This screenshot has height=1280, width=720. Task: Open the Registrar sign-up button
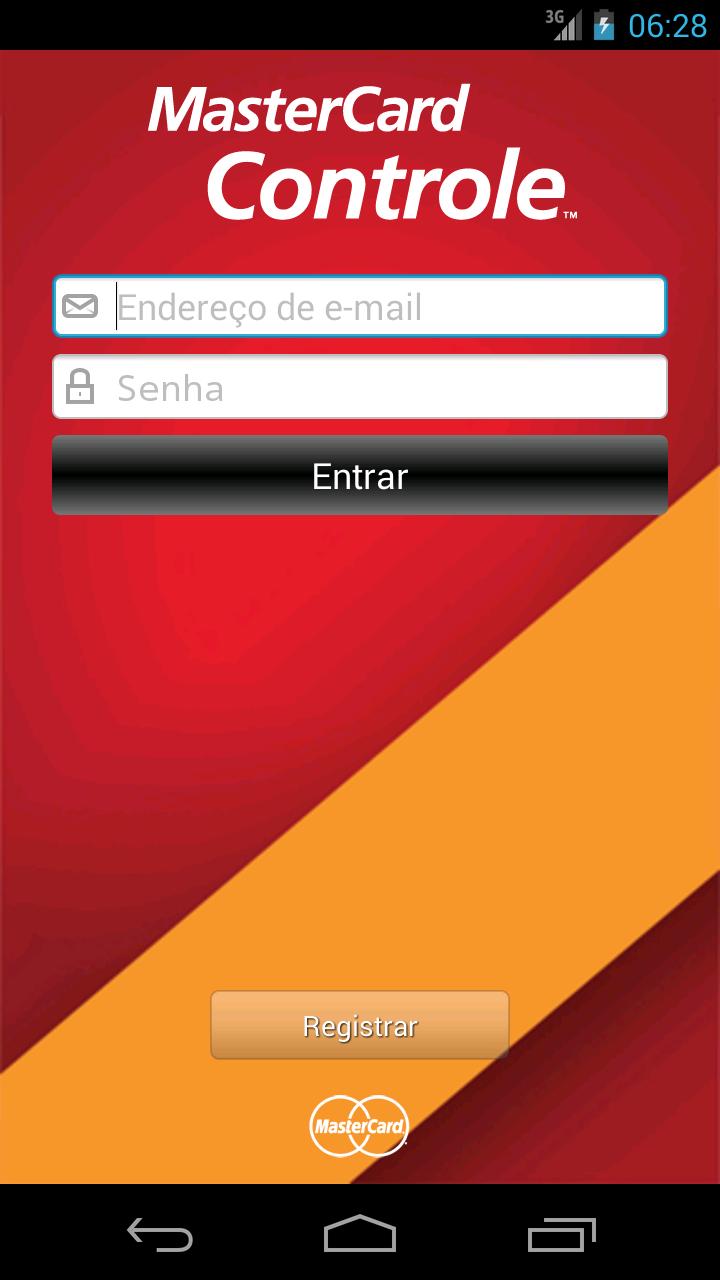[x=360, y=1026]
